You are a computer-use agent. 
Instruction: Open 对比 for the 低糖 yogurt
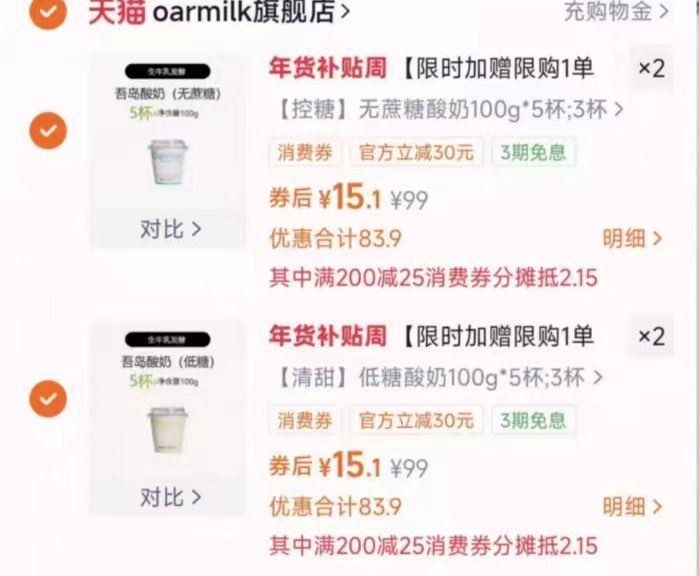tap(169, 496)
